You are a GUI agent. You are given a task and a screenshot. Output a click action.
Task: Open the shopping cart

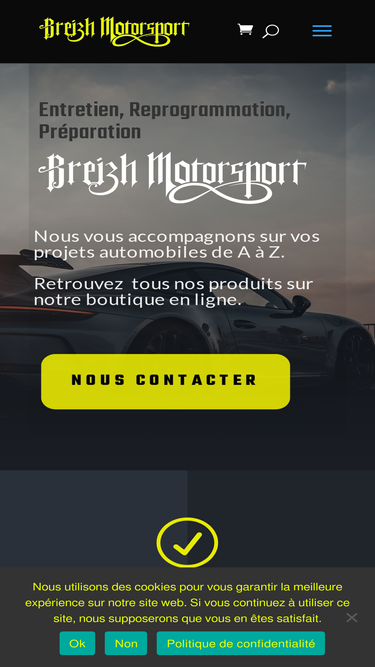(x=245, y=30)
